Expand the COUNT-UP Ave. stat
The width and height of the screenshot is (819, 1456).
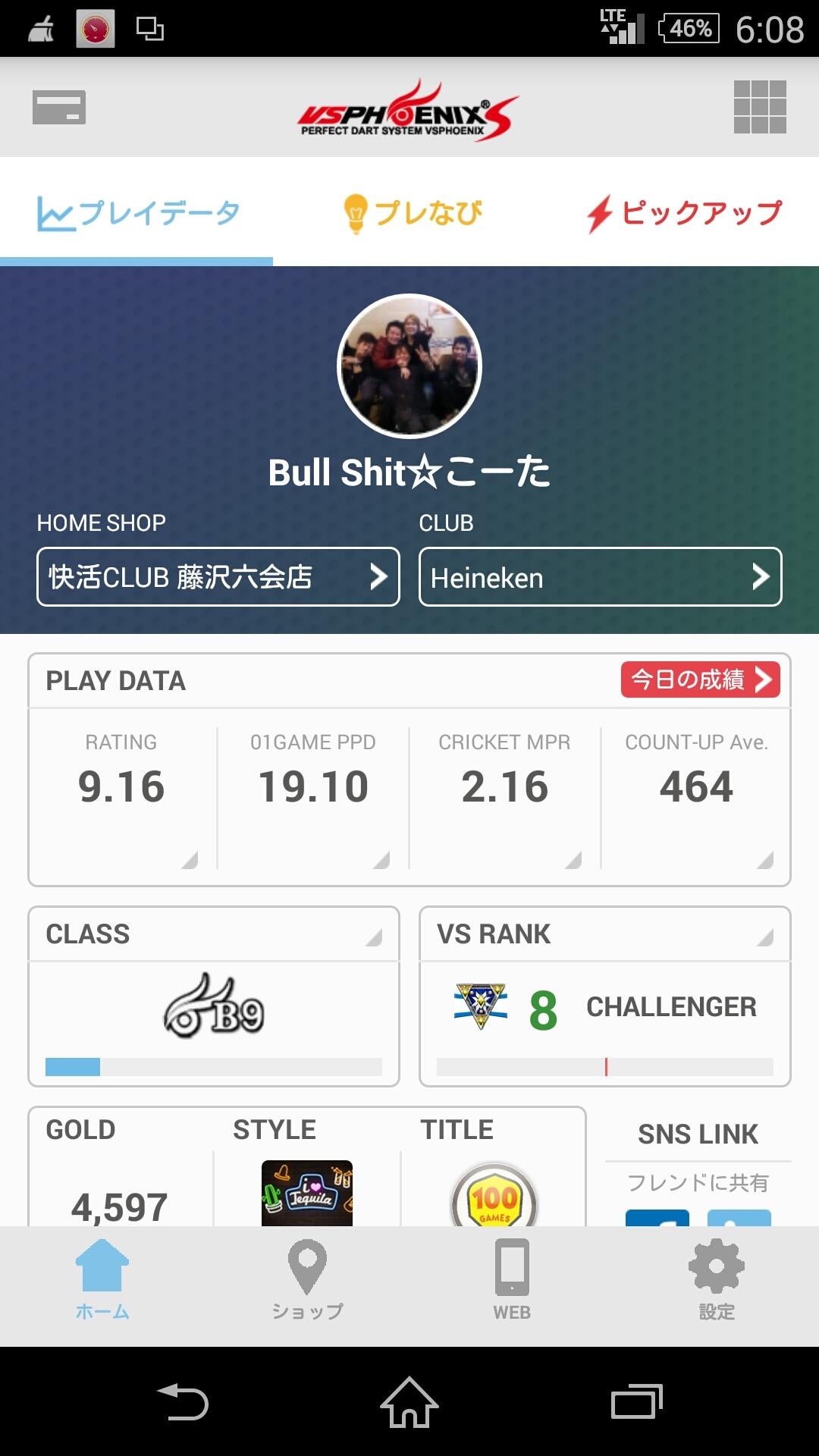tap(696, 796)
